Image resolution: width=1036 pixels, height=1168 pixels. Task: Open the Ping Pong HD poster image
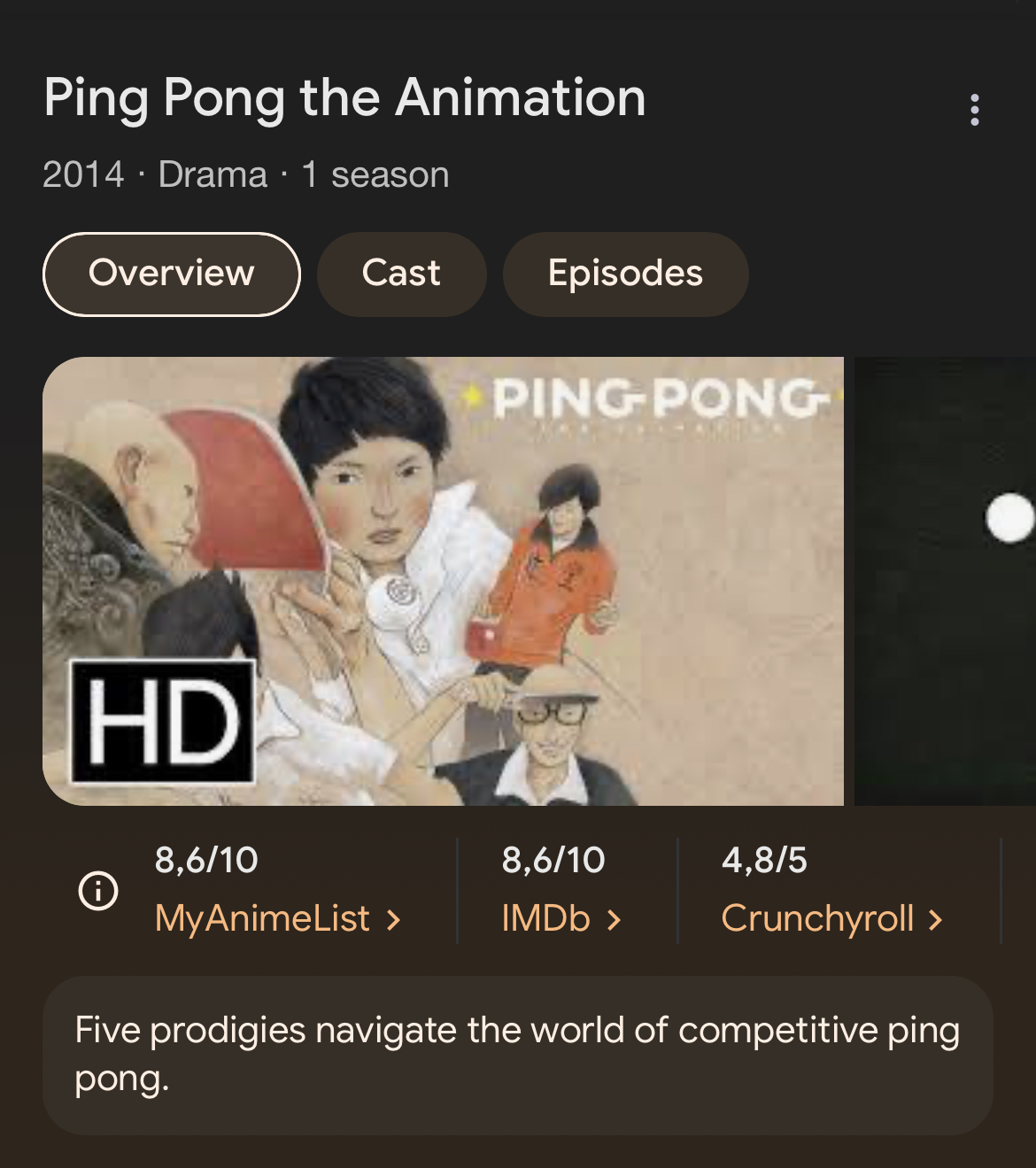point(443,581)
